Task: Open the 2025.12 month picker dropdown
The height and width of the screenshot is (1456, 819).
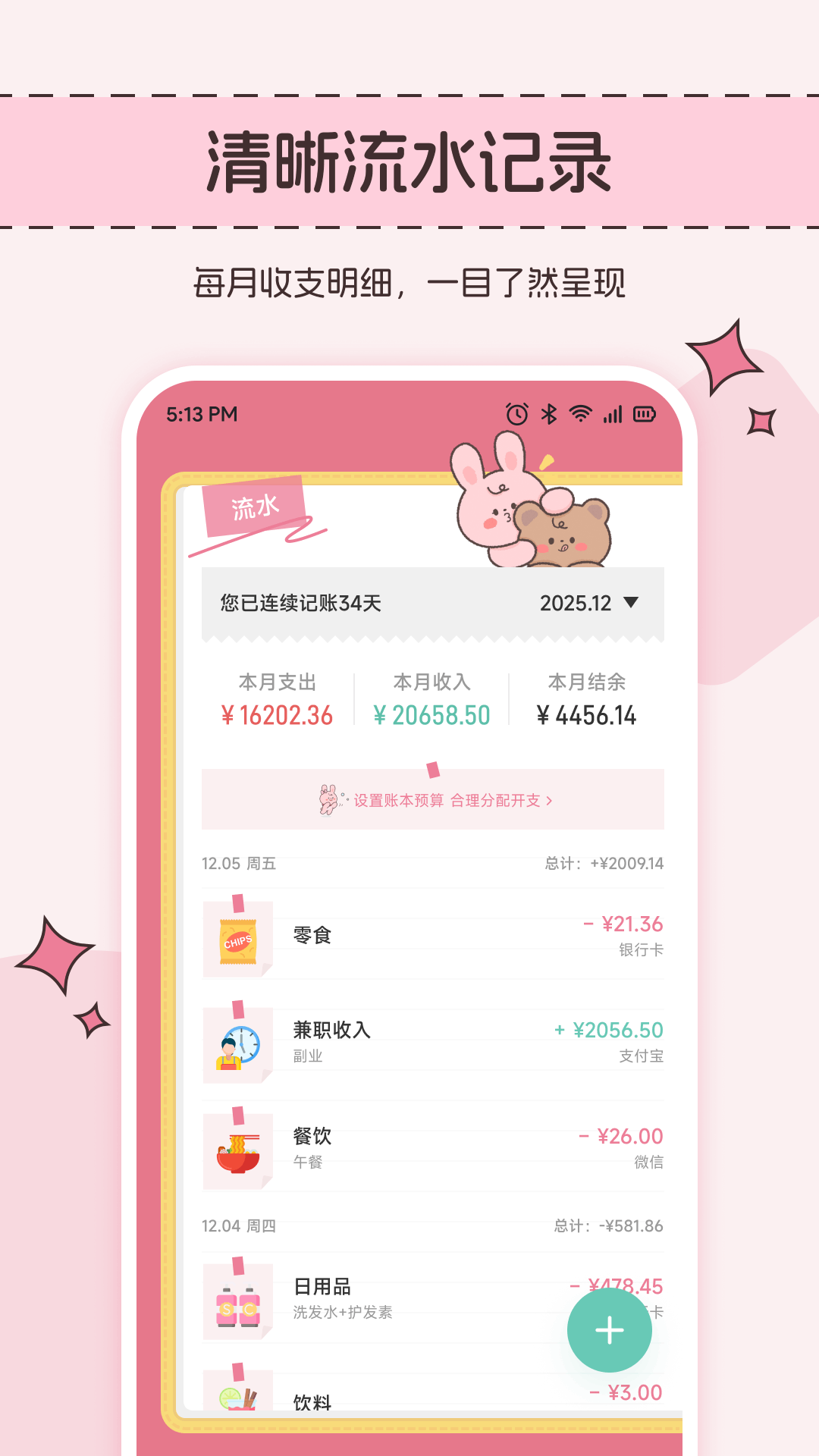Action: click(x=586, y=603)
